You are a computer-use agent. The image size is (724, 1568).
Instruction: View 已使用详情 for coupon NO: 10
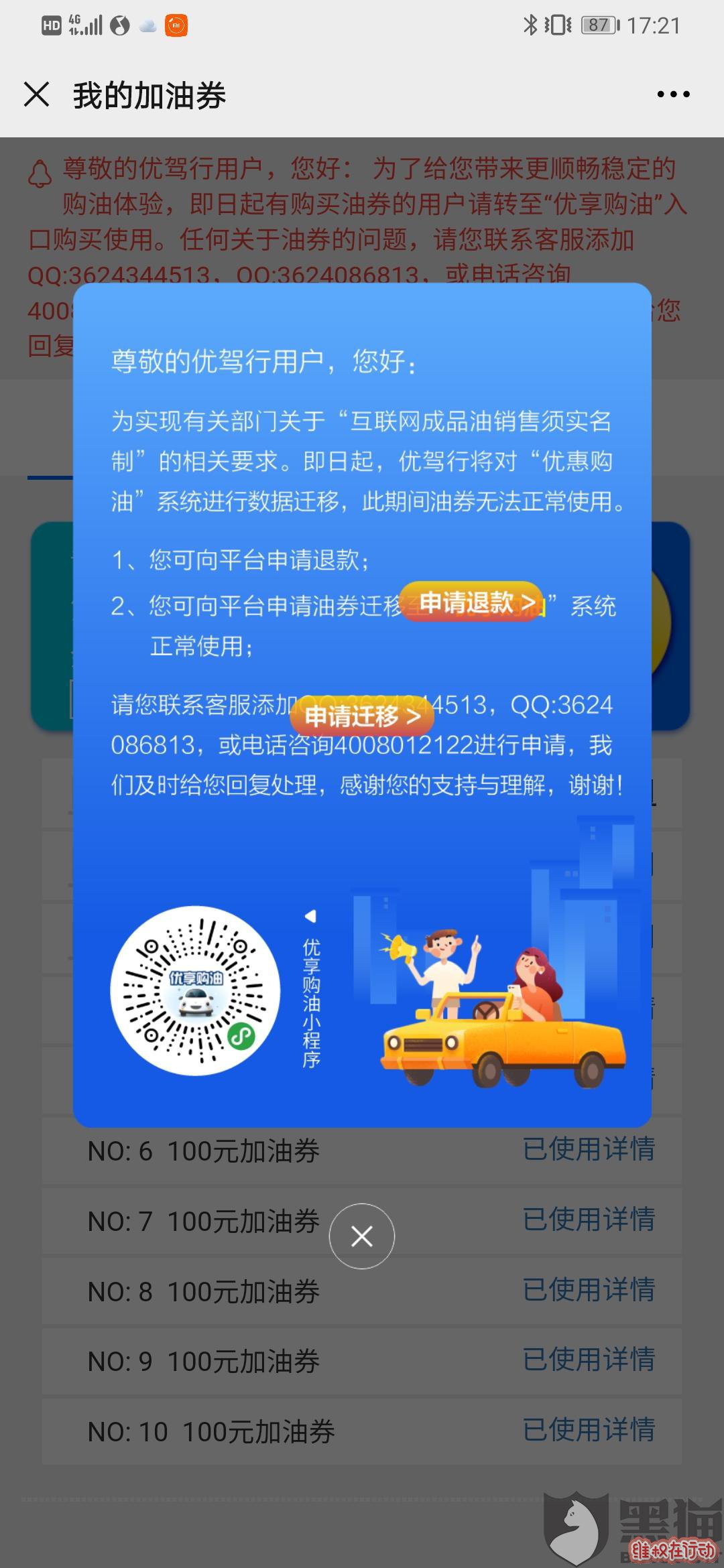click(x=588, y=1429)
